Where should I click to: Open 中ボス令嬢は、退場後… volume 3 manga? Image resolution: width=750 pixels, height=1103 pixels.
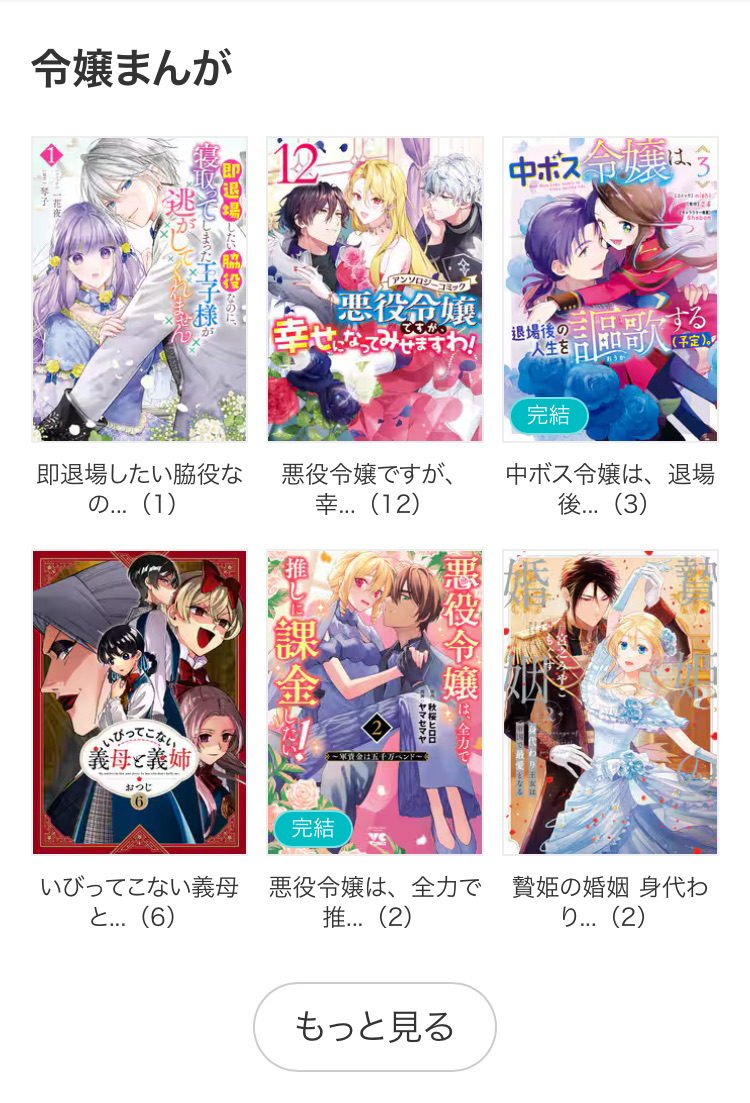pos(610,289)
